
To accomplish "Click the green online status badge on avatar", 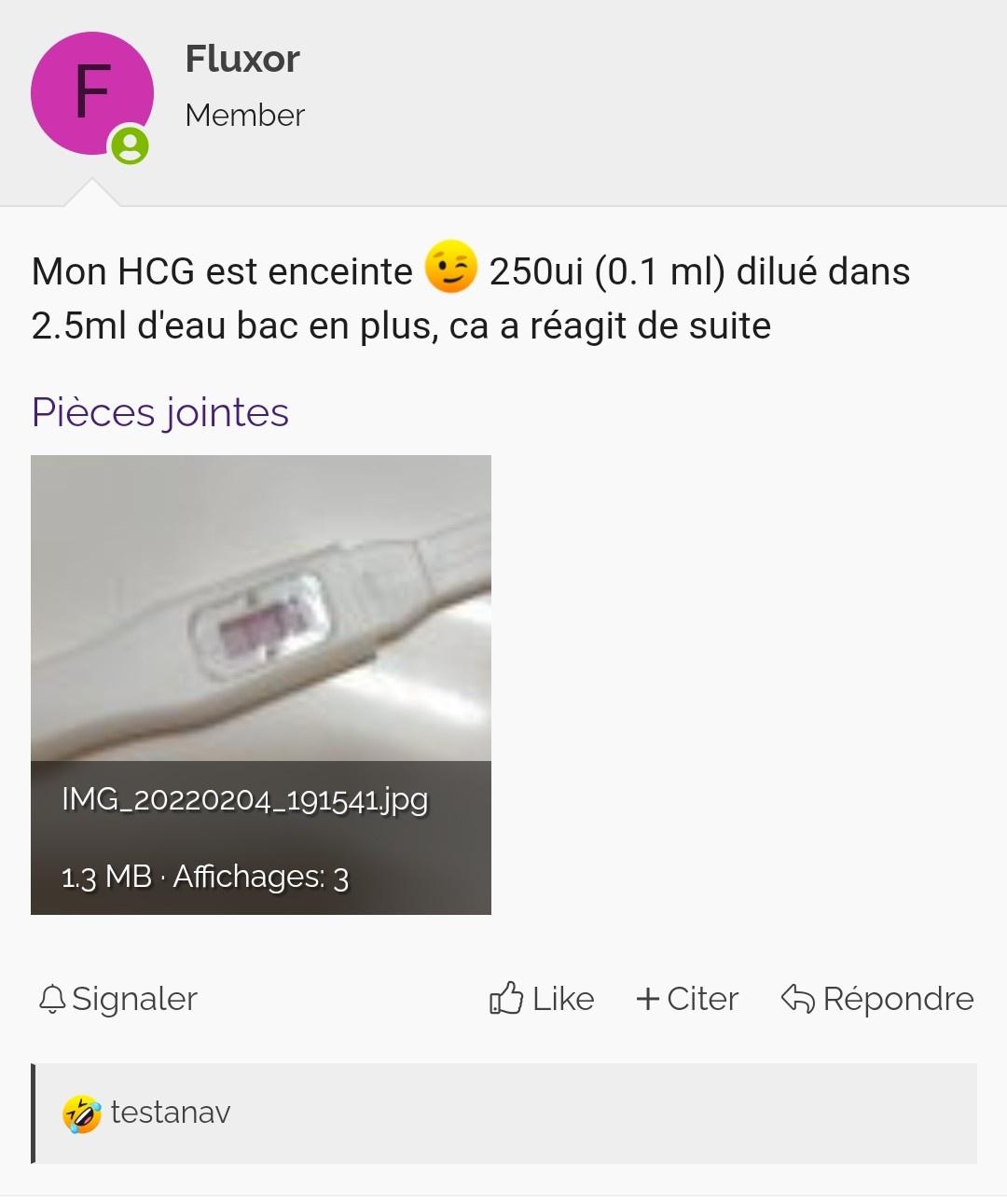I will tap(128, 145).
